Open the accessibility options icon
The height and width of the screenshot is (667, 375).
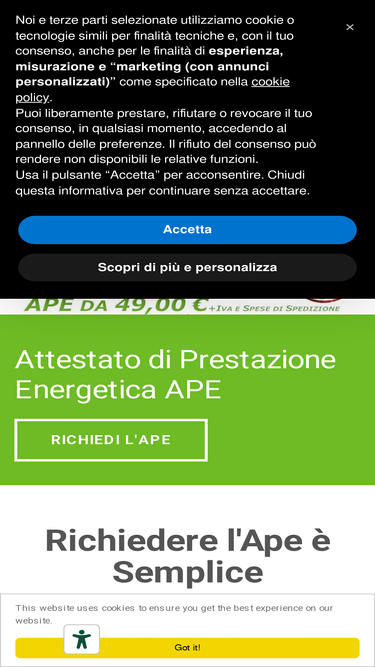click(x=82, y=639)
